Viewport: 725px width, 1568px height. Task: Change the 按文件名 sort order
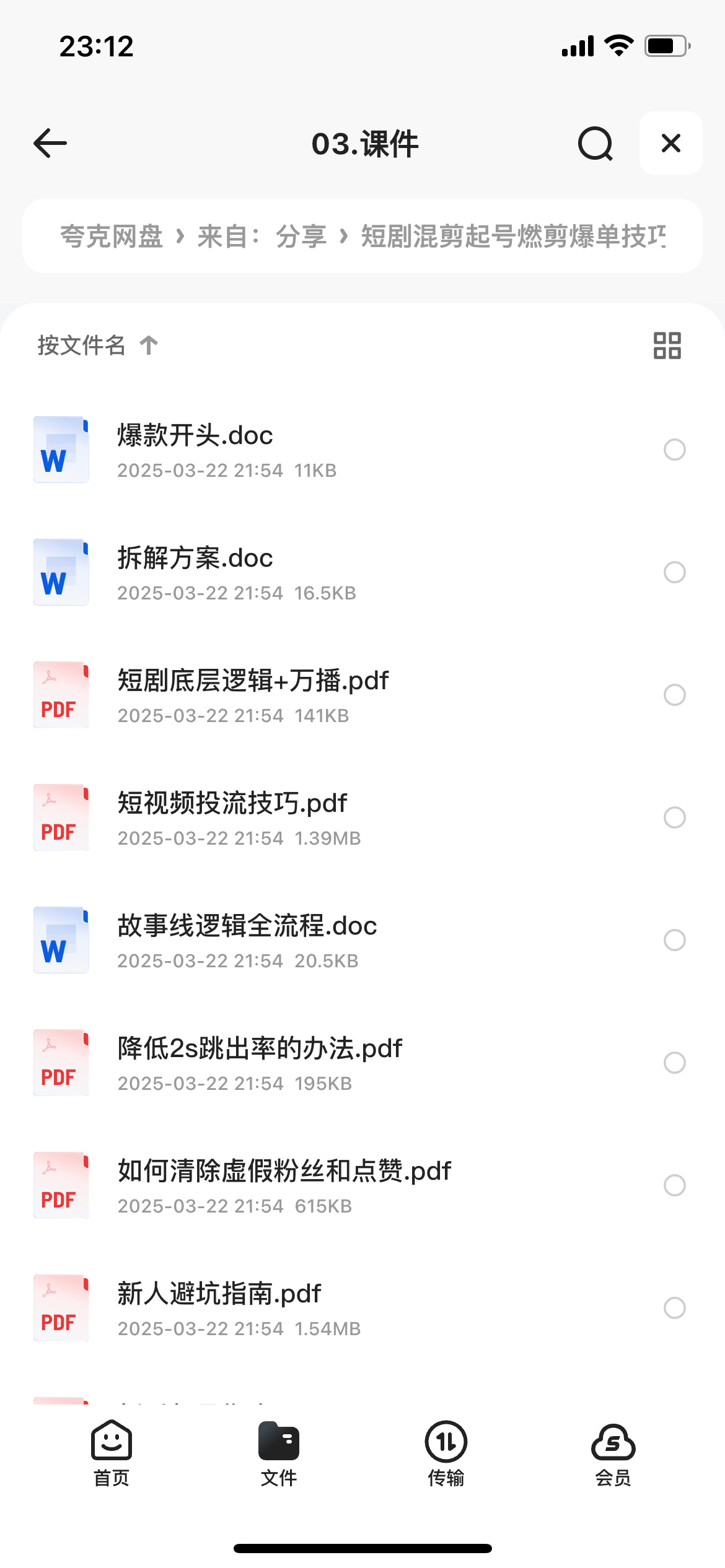click(98, 345)
